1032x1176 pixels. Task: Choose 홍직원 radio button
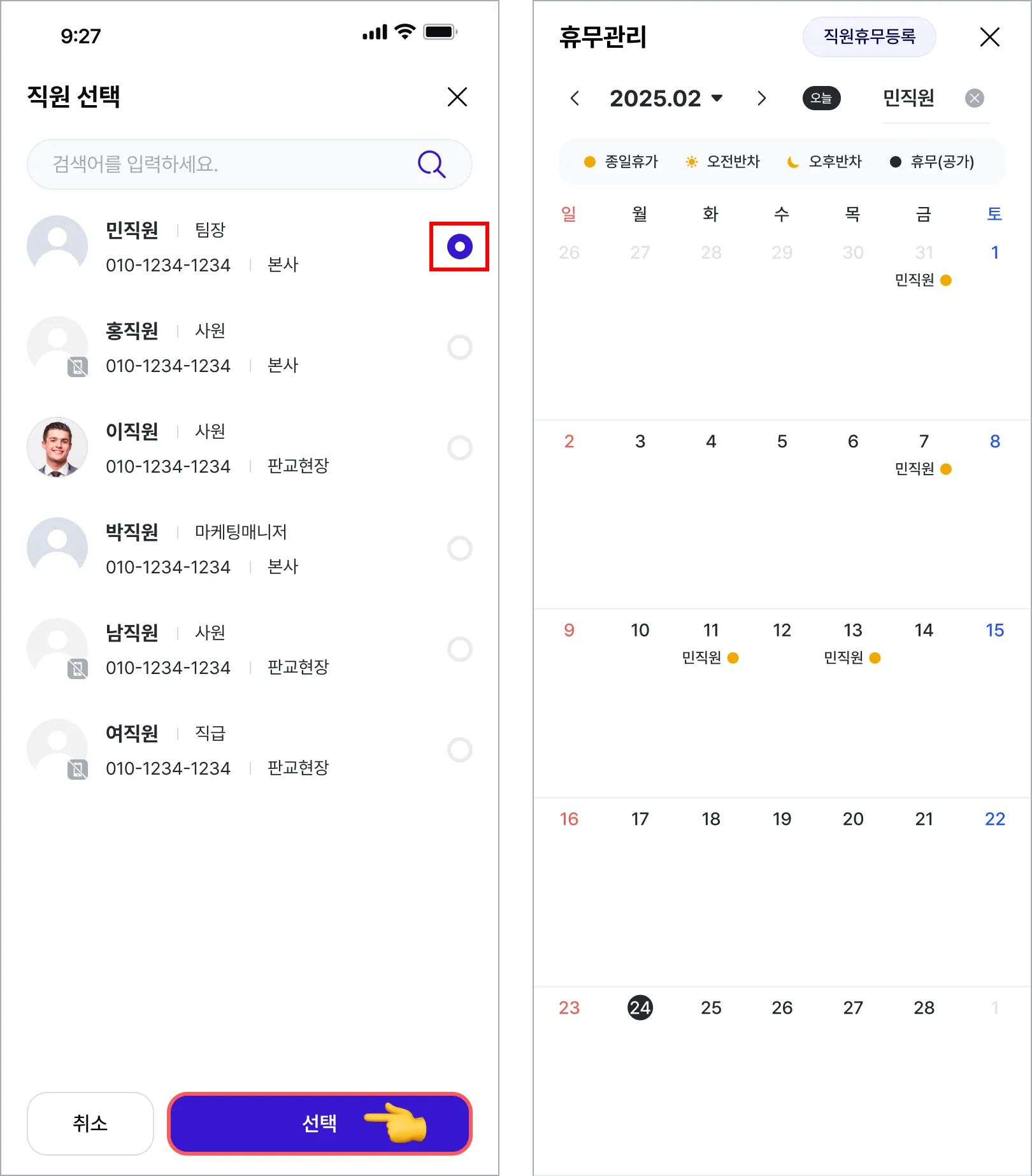(459, 347)
